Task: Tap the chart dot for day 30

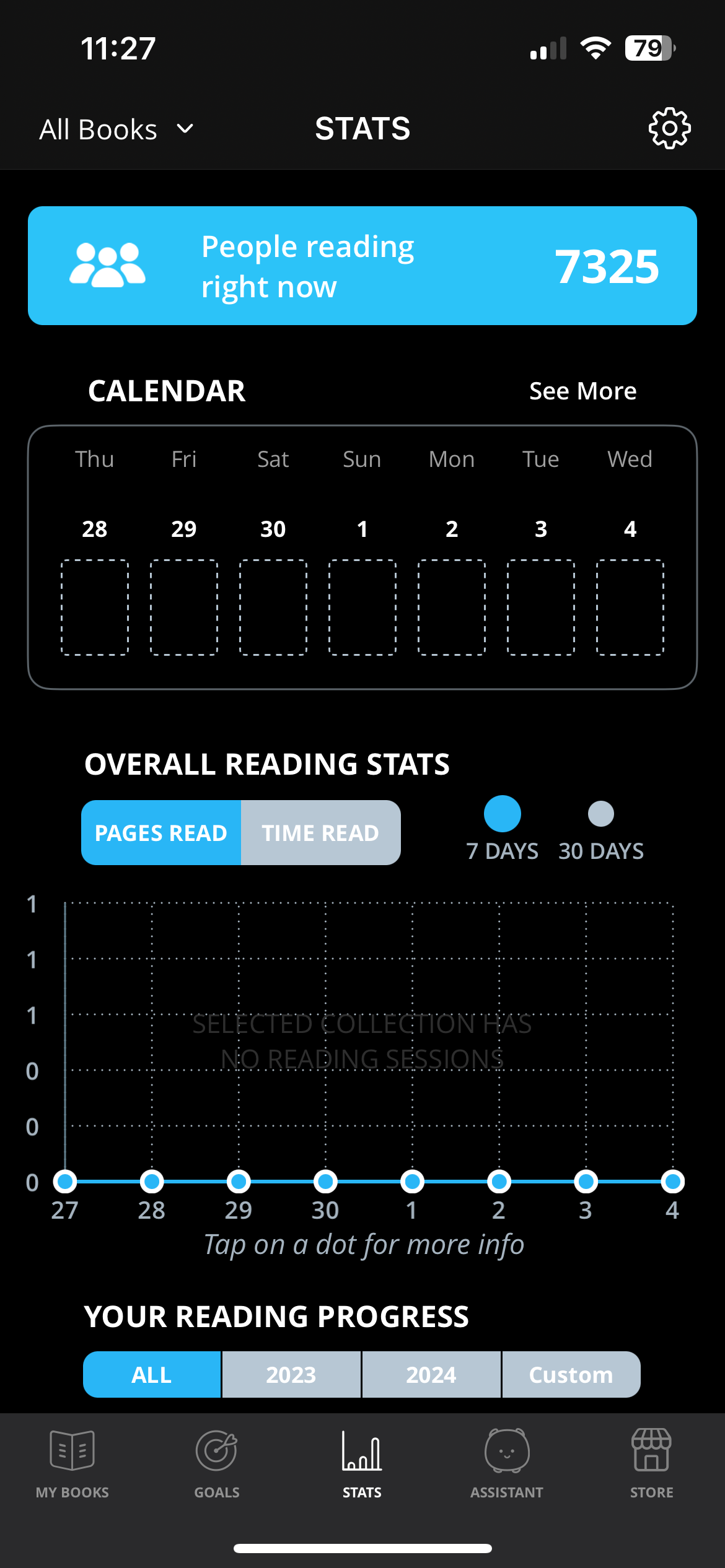Action: pos(325,1182)
